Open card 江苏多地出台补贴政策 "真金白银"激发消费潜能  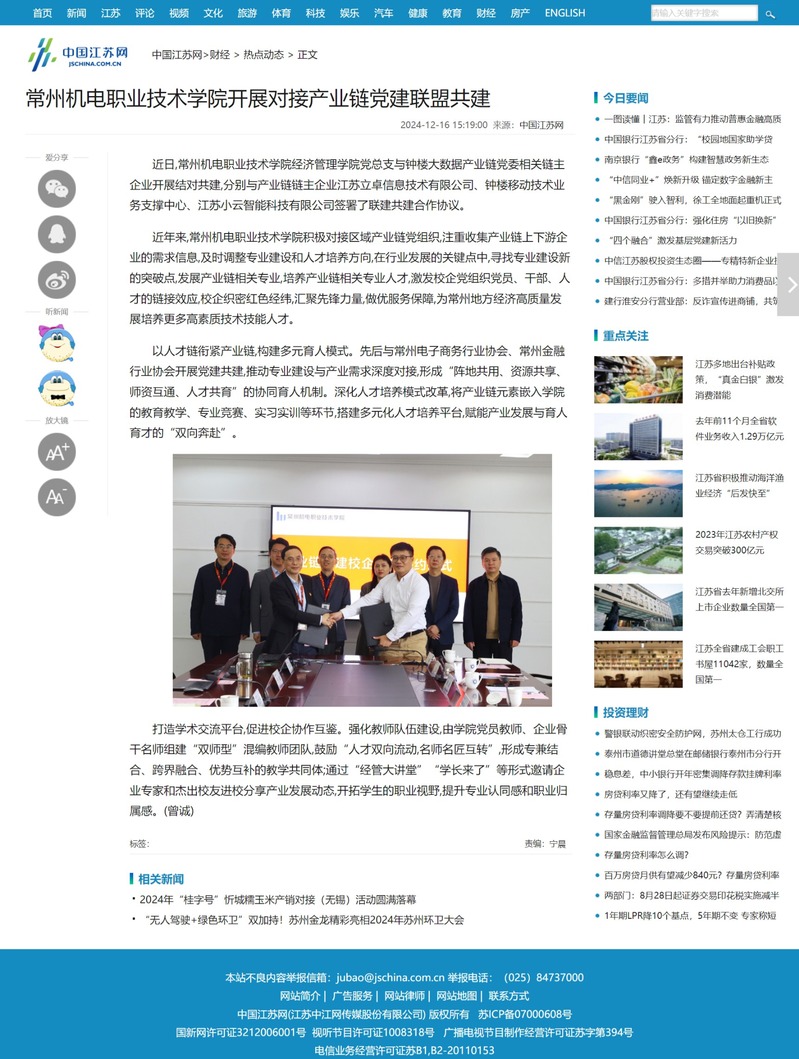coord(739,379)
